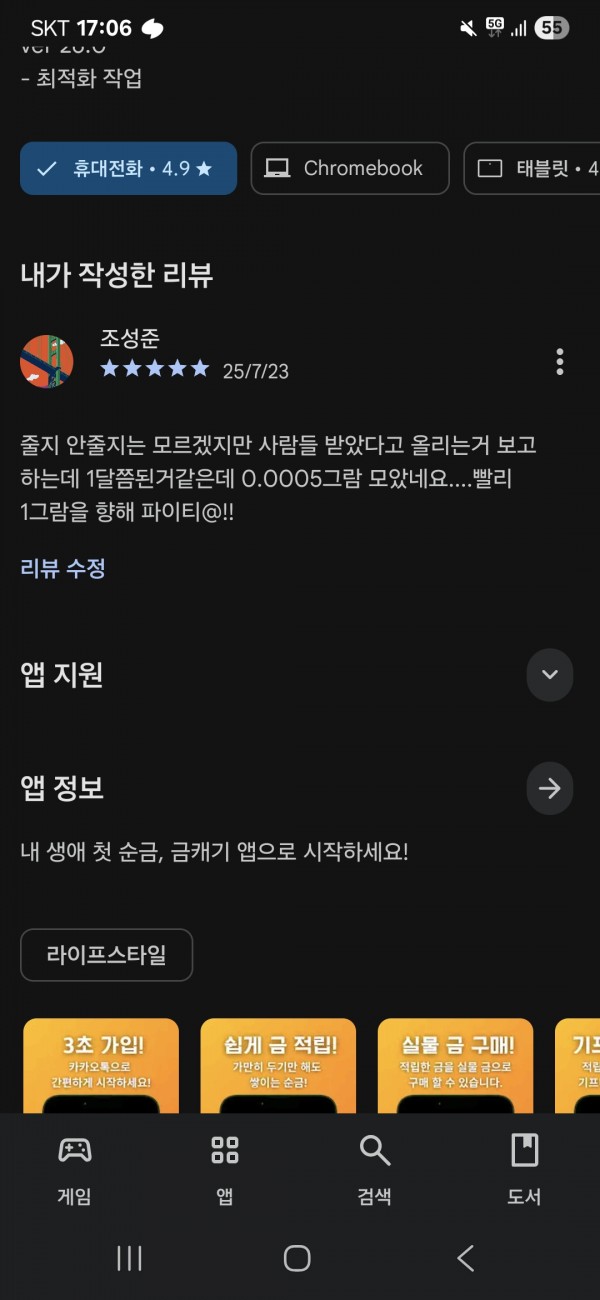
Task: Open the 3초 가입 screenshot
Action: click(101, 1066)
